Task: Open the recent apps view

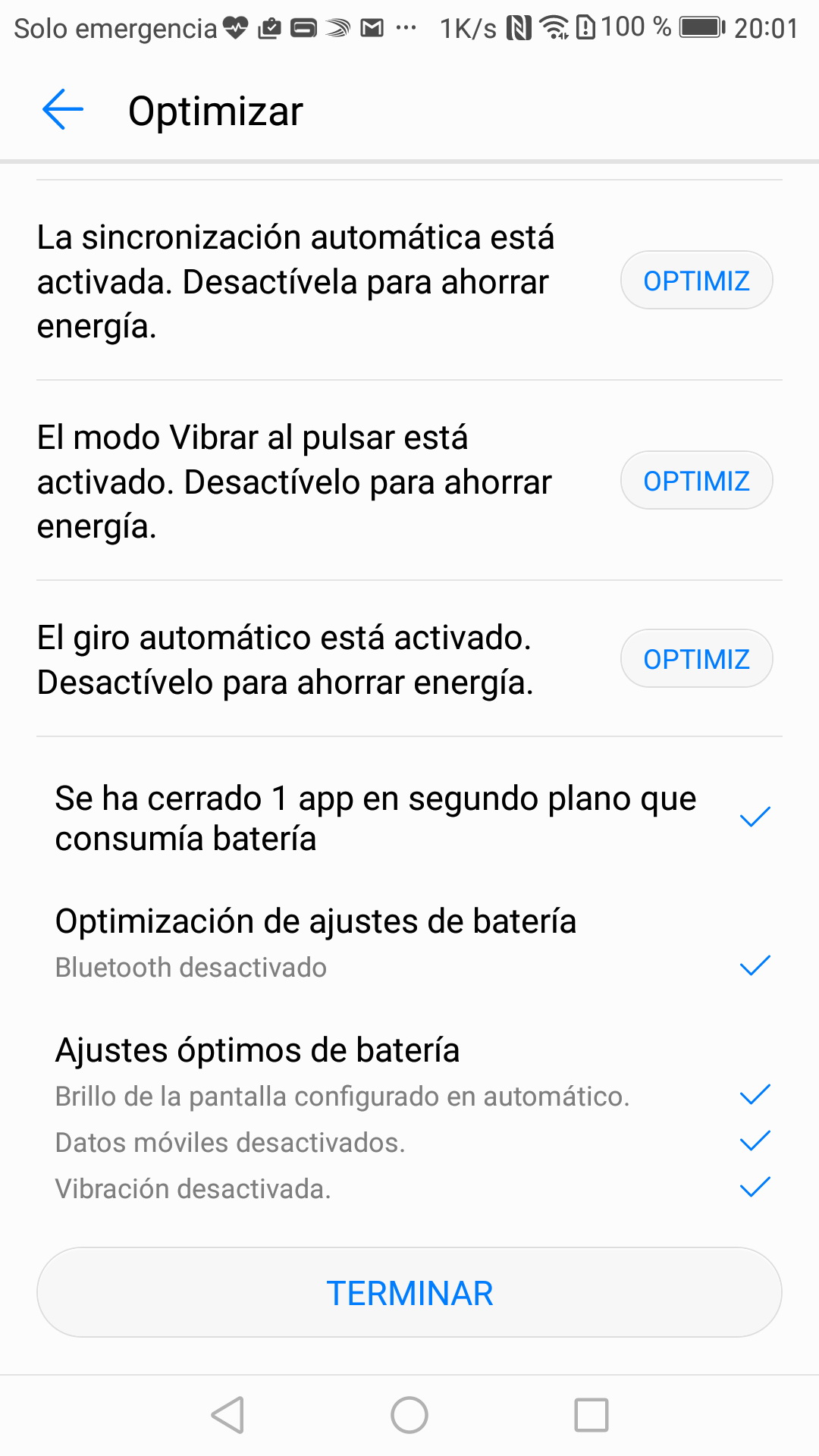Action: (x=591, y=1415)
